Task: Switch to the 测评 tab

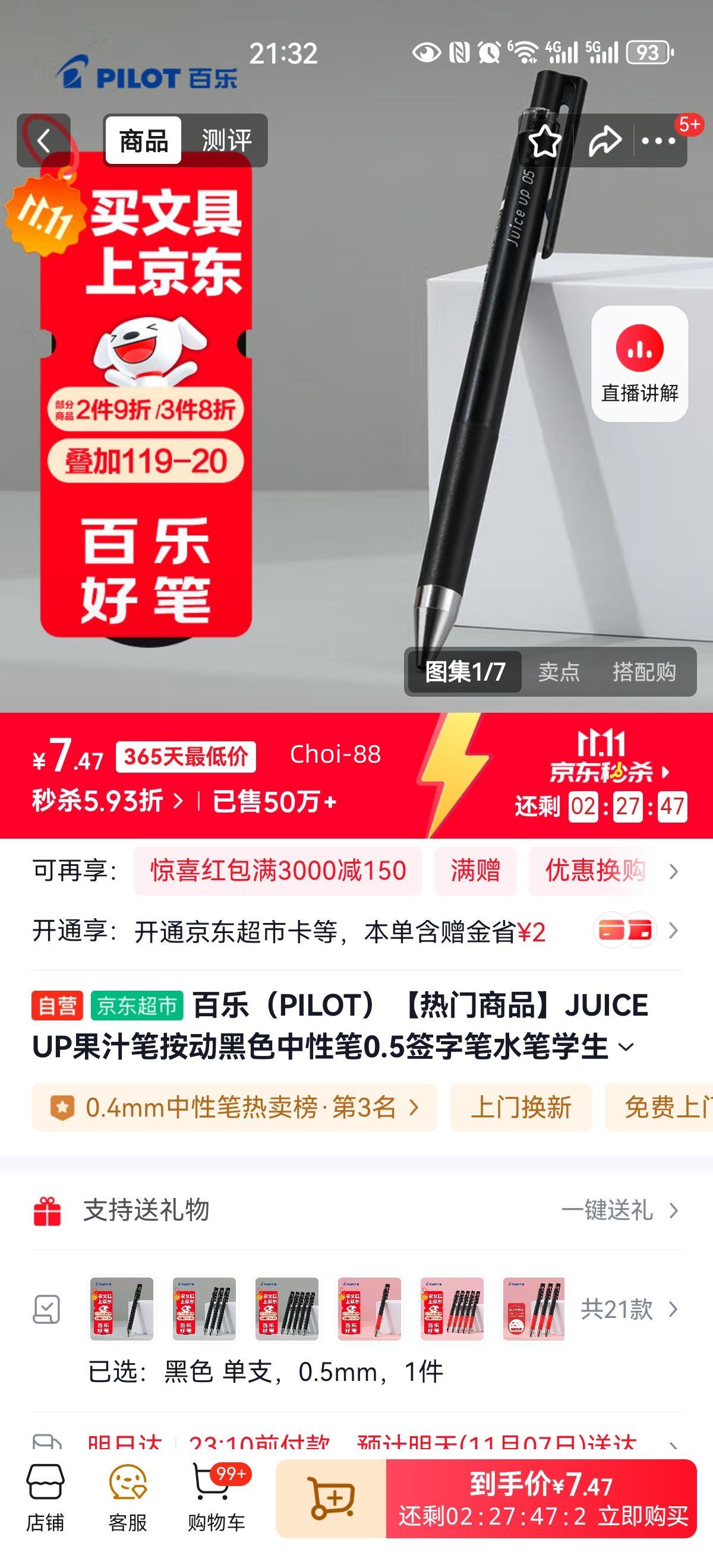Action: click(225, 140)
